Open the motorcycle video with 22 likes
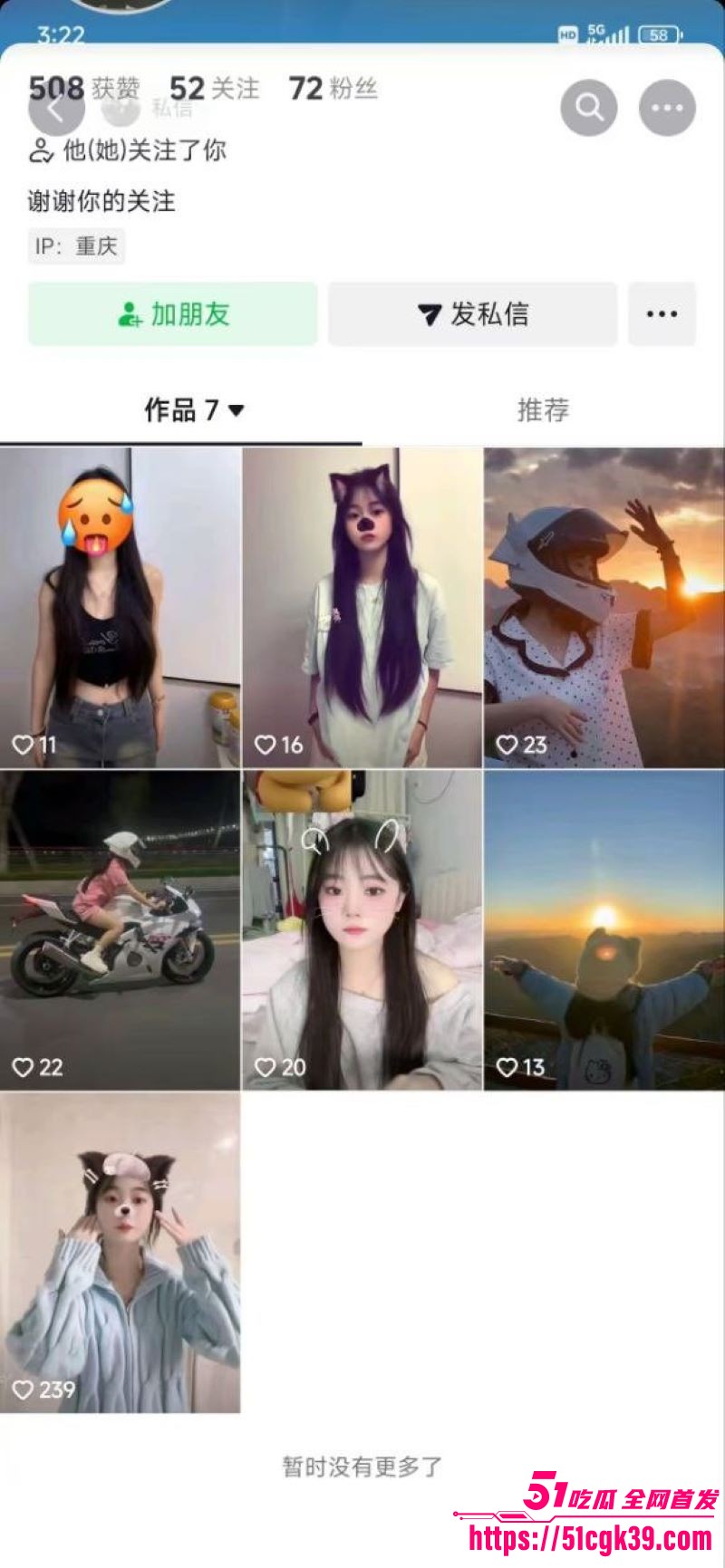The image size is (725, 1568). click(120, 929)
